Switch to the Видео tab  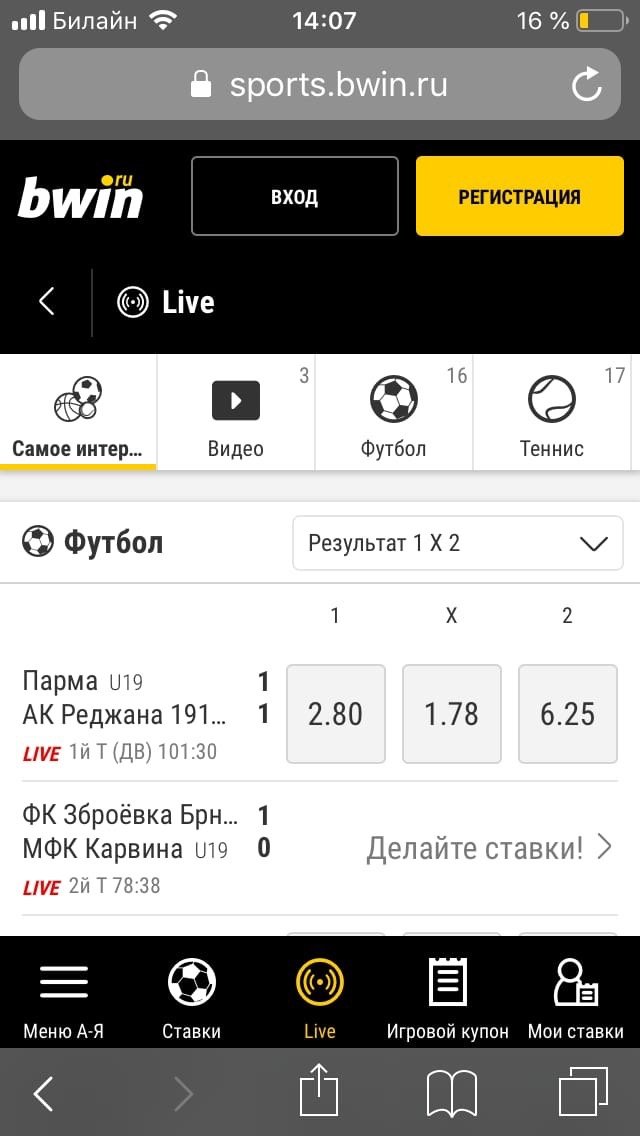pyautogui.click(x=236, y=414)
